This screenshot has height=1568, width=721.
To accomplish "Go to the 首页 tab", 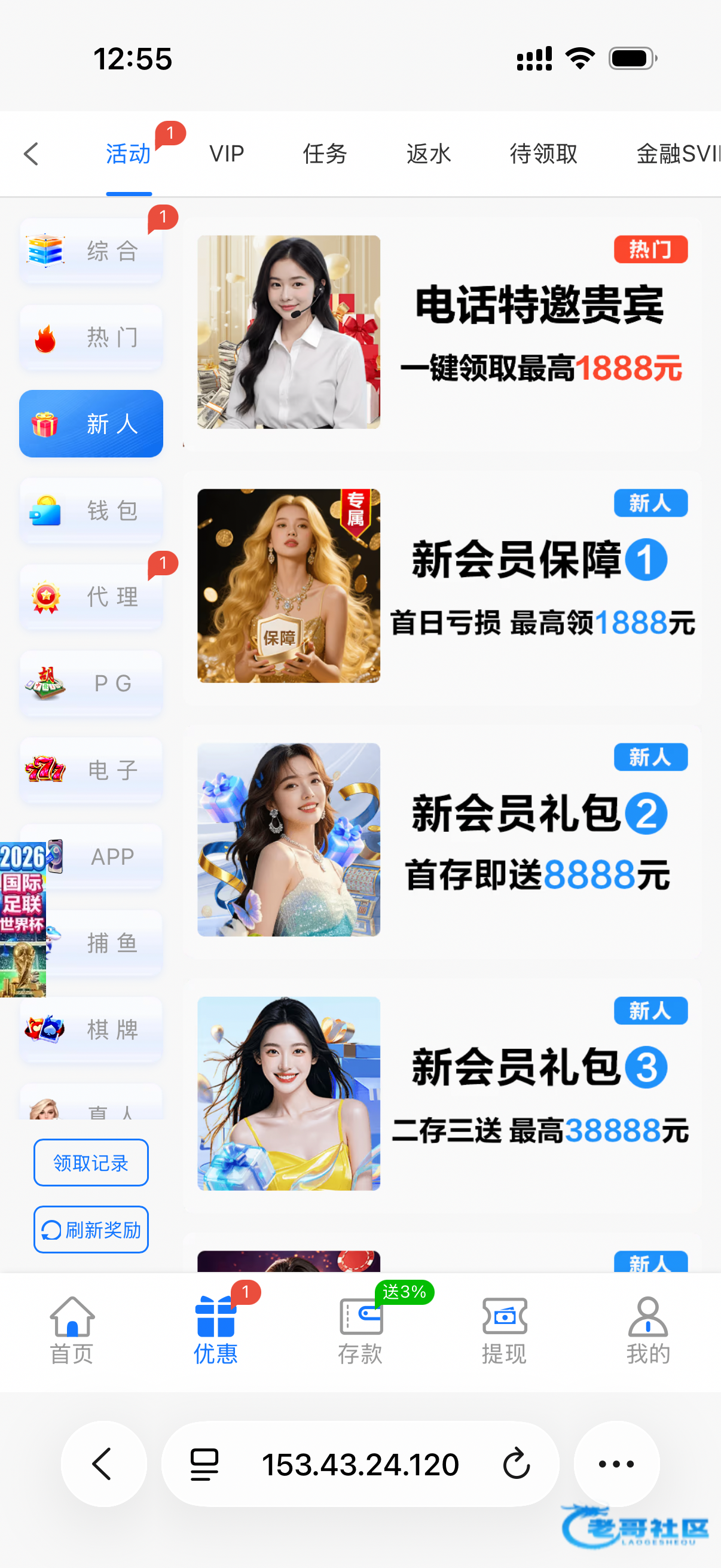I will [x=72, y=1331].
